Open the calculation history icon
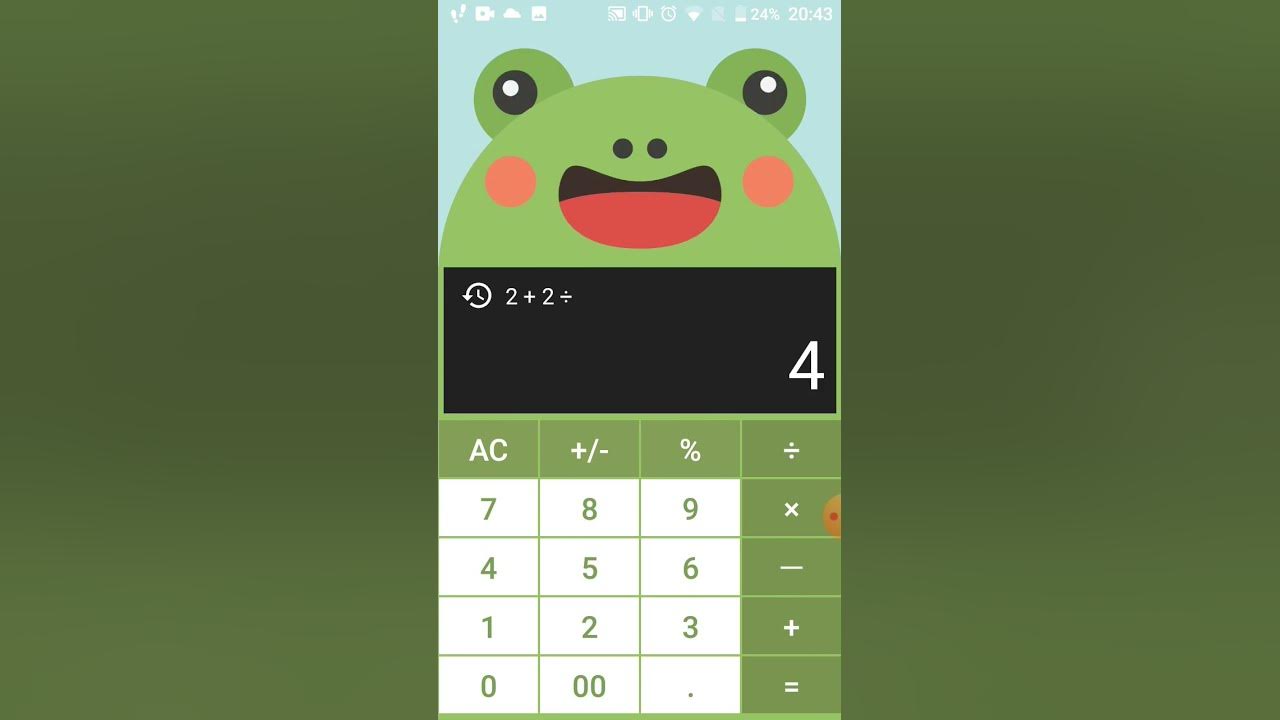The image size is (1280, 720). (477, 296)
